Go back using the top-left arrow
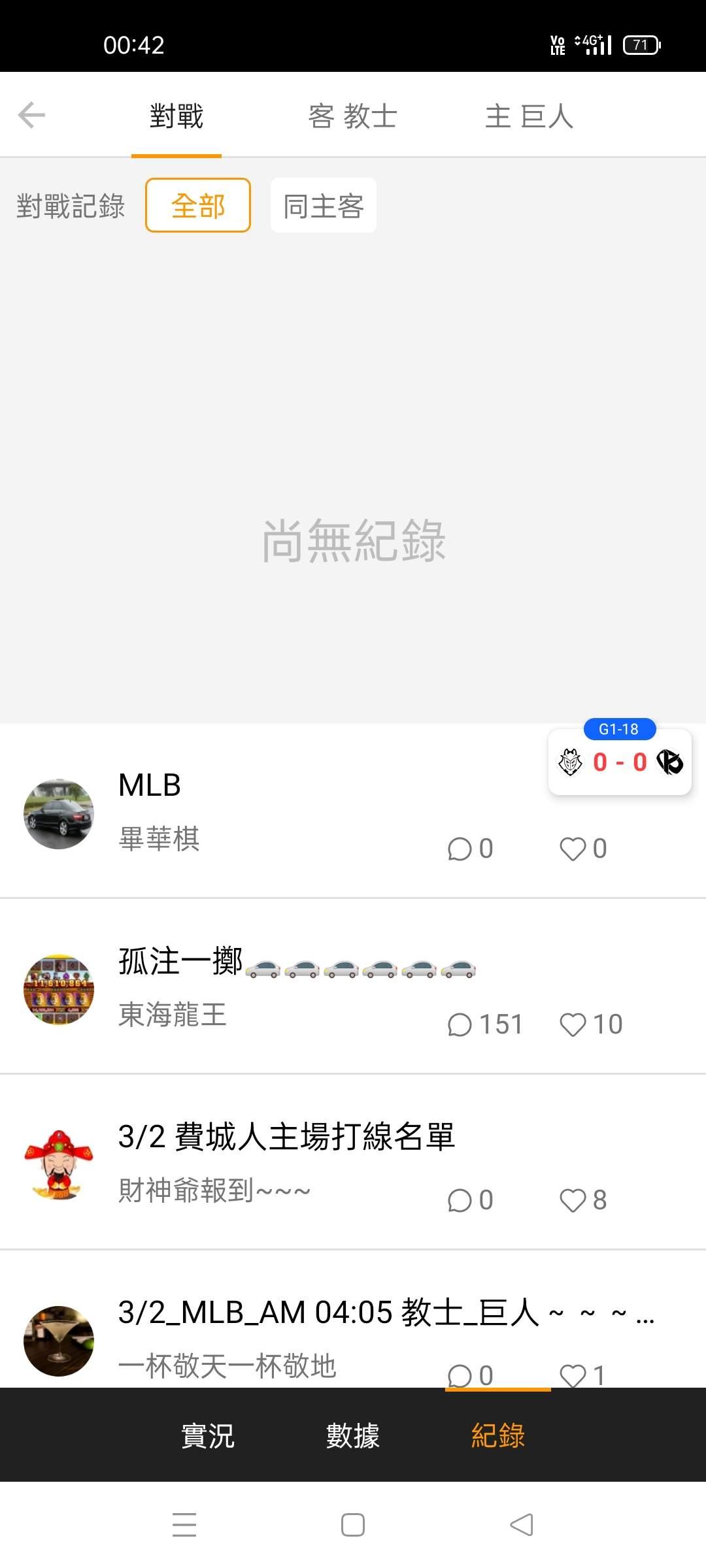 (x=31, y=116)
